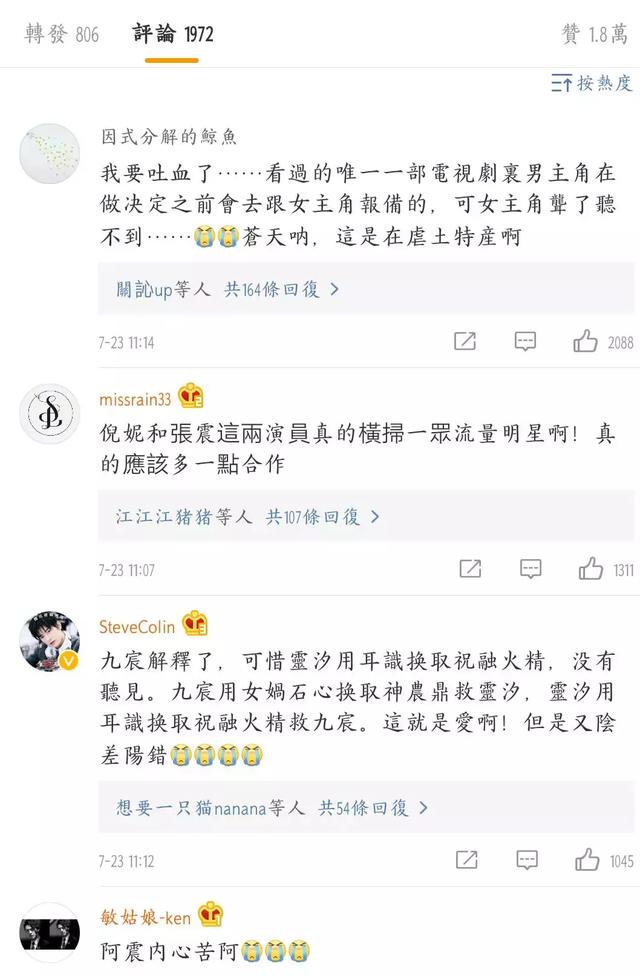
Task: Switch to the 轉發 806 tab
Action: pyautogui.click(x=61, y=34)
